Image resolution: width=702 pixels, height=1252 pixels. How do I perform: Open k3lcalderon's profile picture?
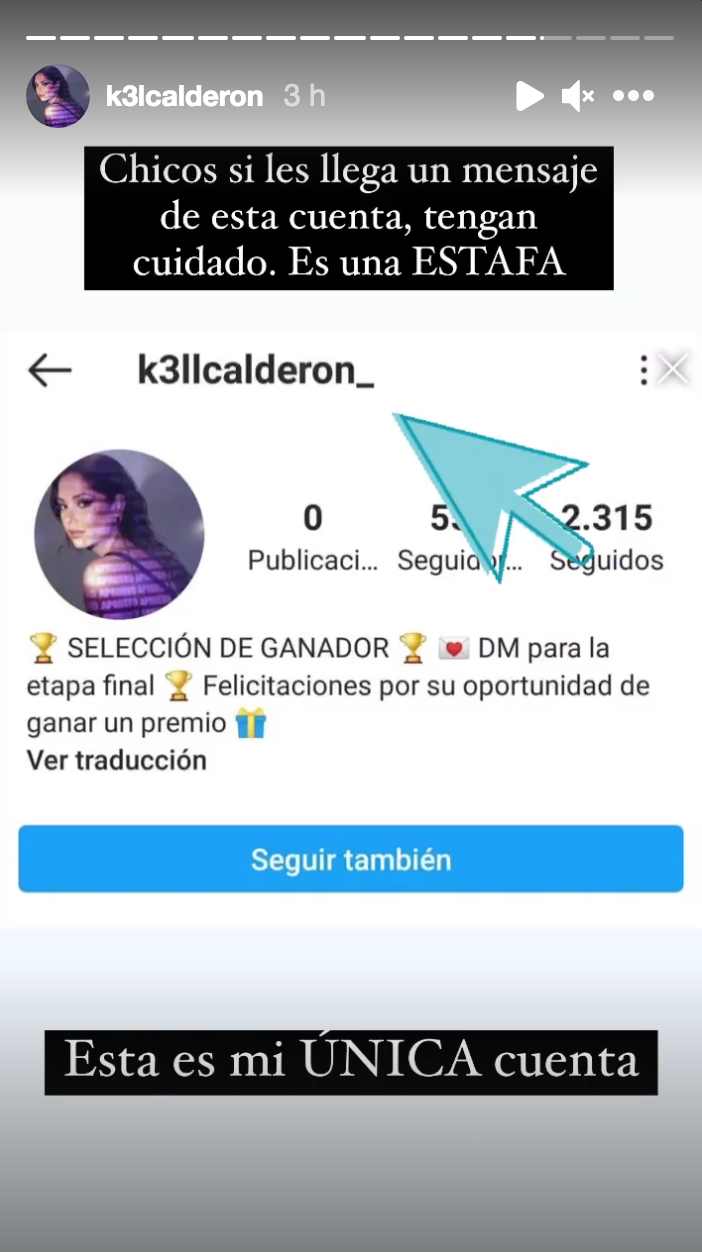58,96
